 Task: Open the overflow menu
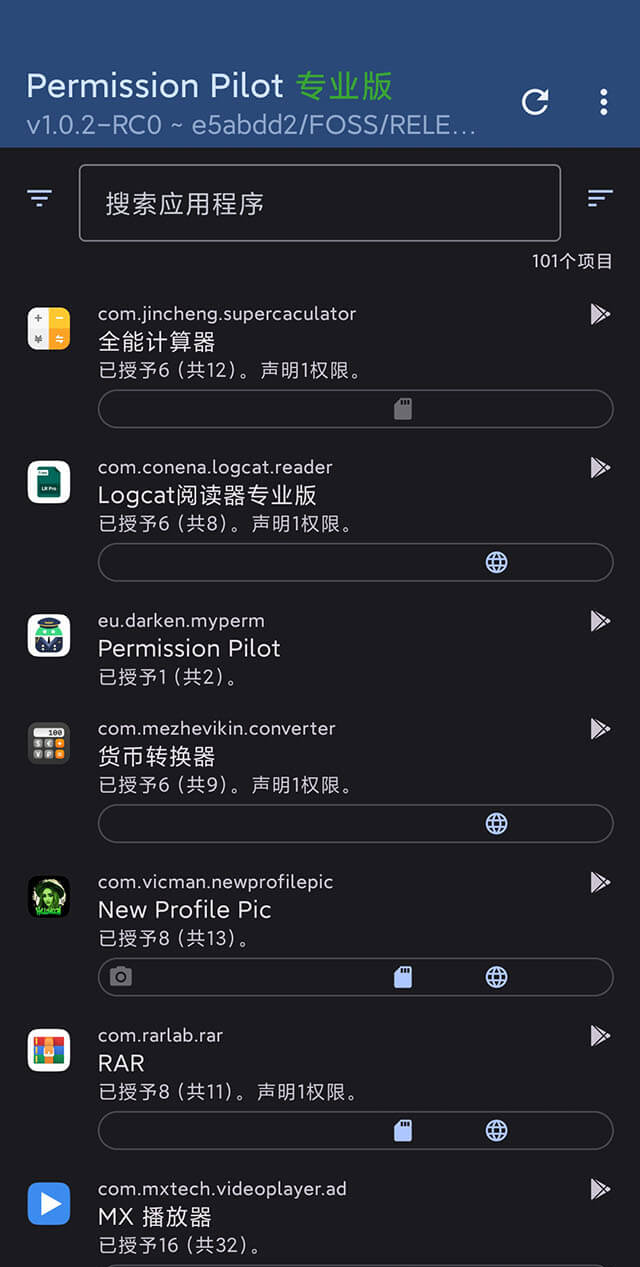tap(603, 101)
